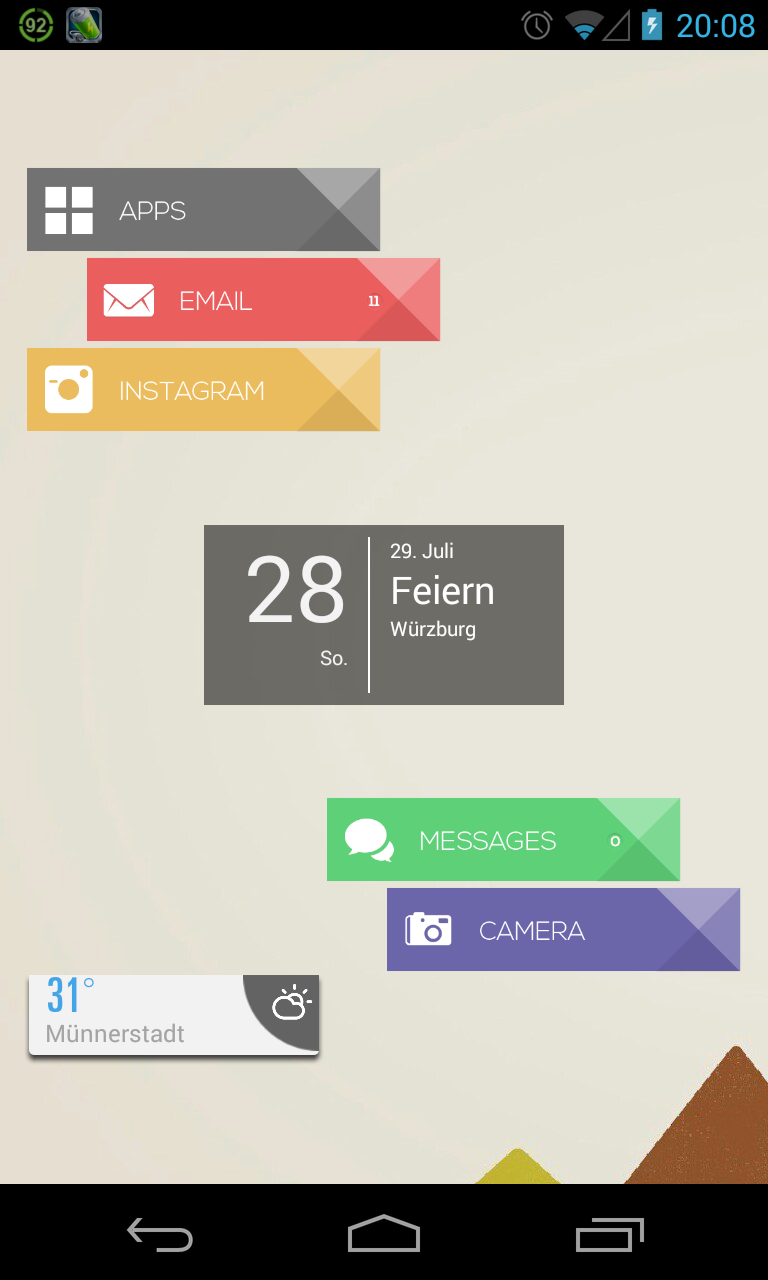Tap the navigation bar back button

tap(160, 1234)
